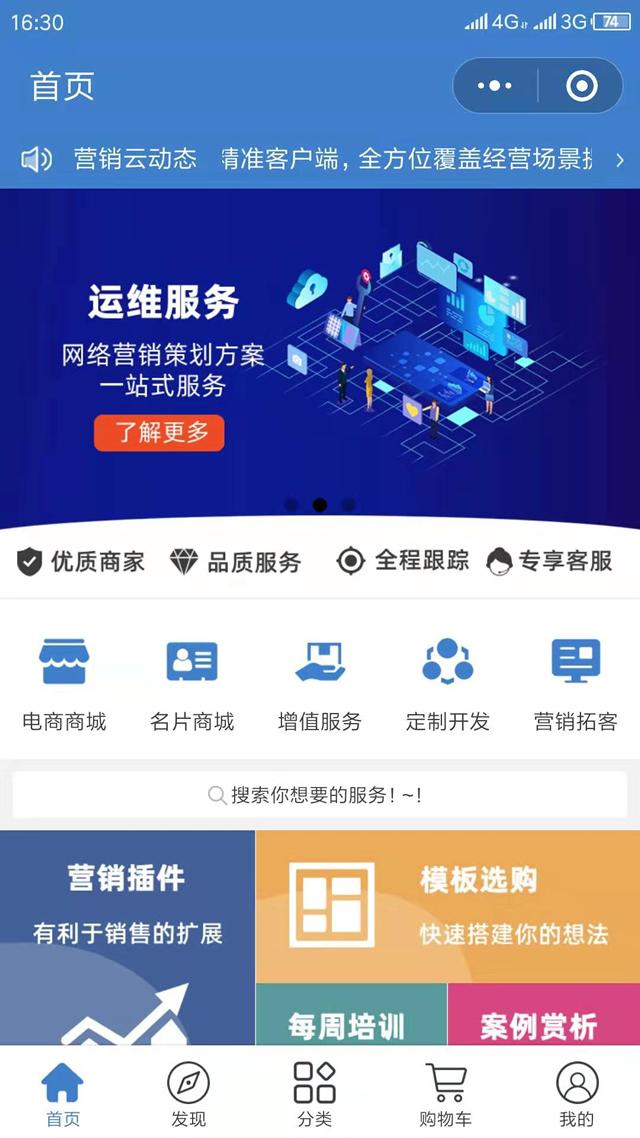The width and height of the screenshot is (640, 1138).
Task: Open the 营销插件 card
Action: (127, 935)
